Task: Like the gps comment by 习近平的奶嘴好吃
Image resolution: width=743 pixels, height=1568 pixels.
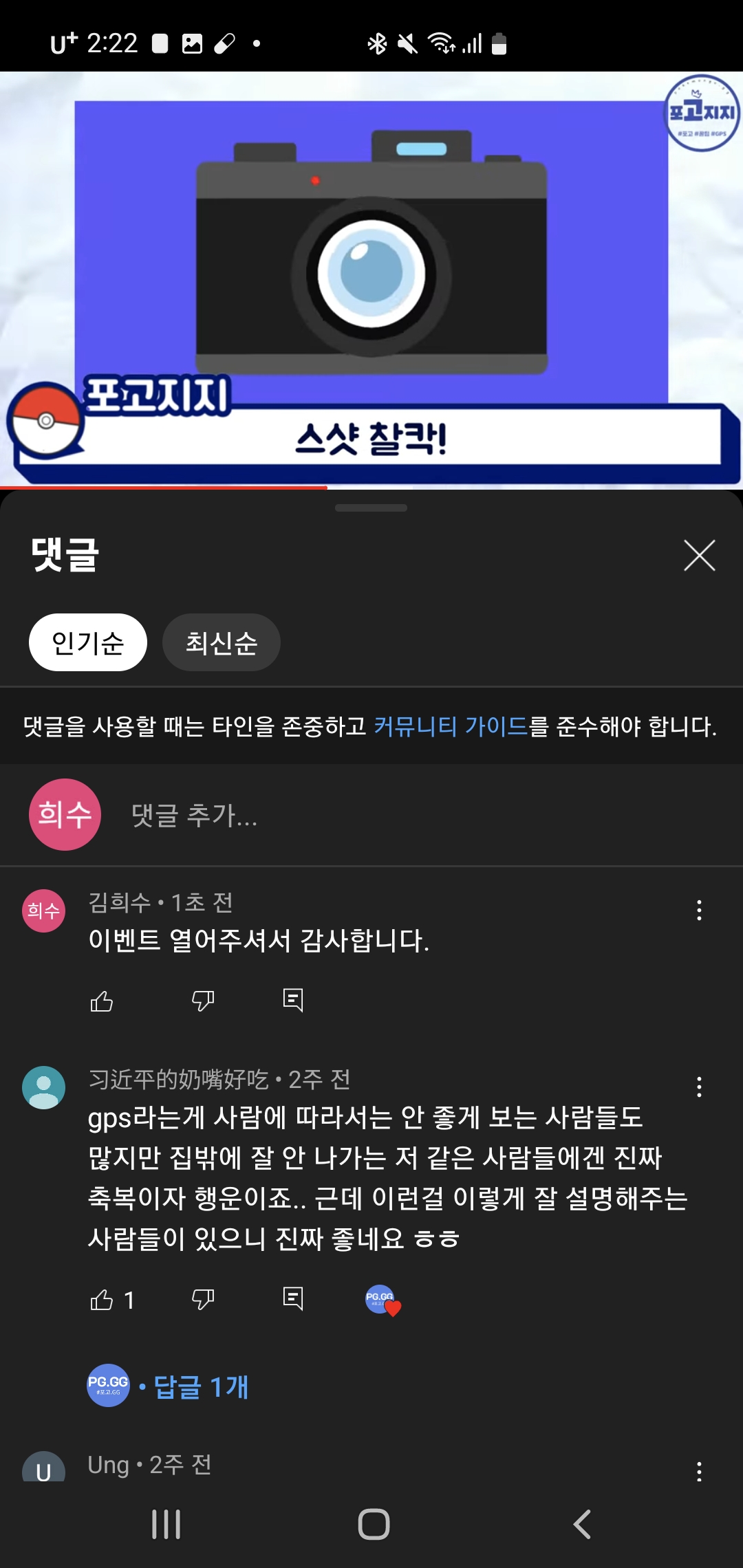Action: pos(102,1300)
